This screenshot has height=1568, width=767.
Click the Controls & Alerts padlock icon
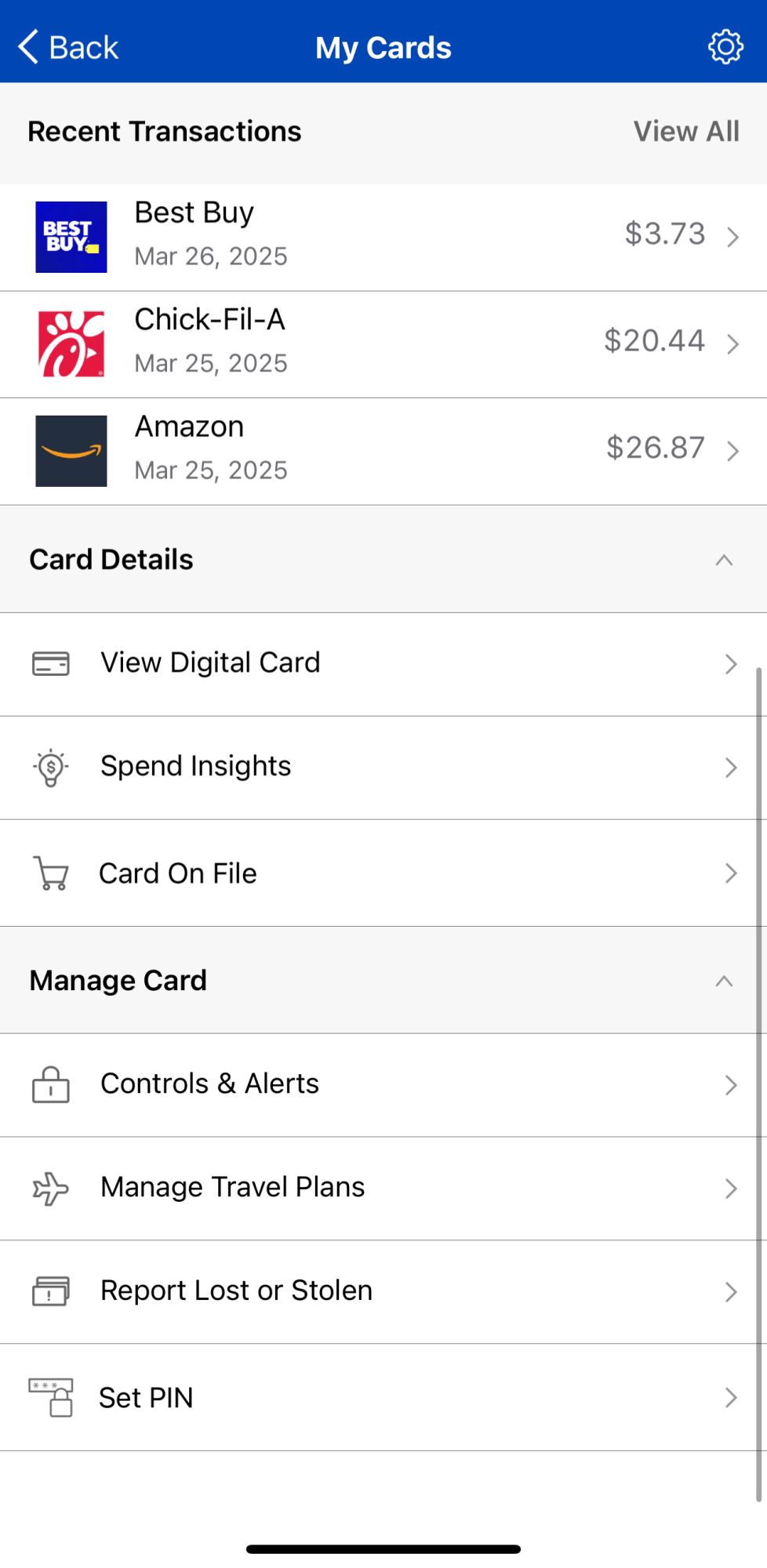click(x=49, y=1085)
